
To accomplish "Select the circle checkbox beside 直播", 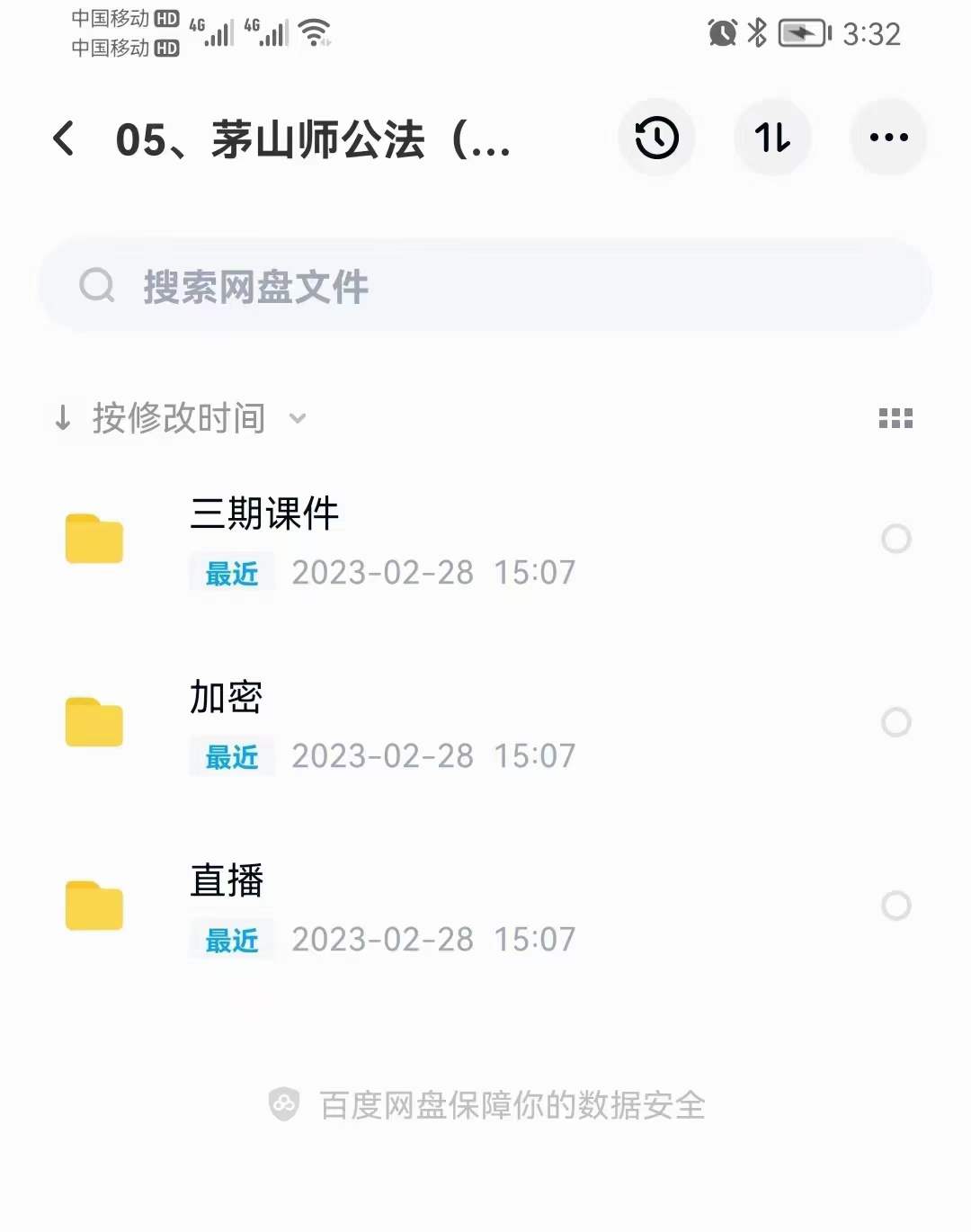I will (896, 906).
